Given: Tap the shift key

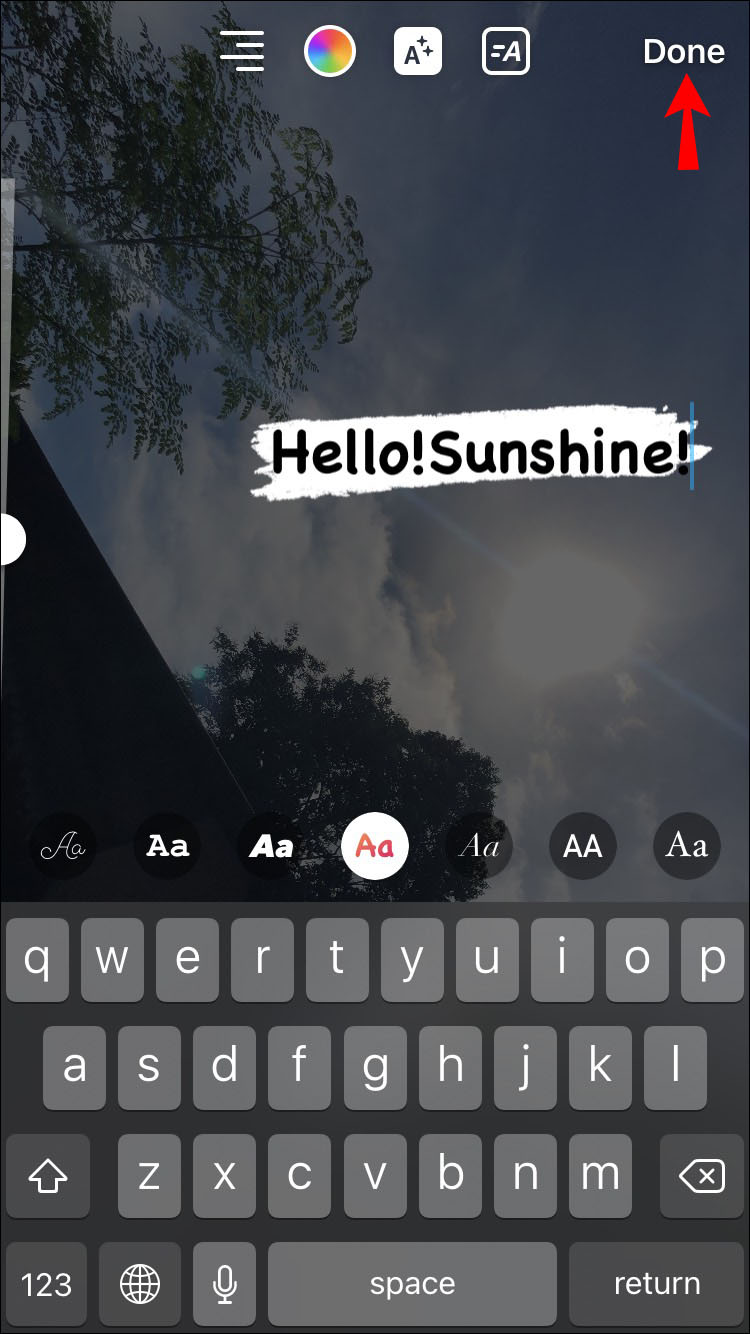Looking at the screenshot, I should (x=46, y=1177).
